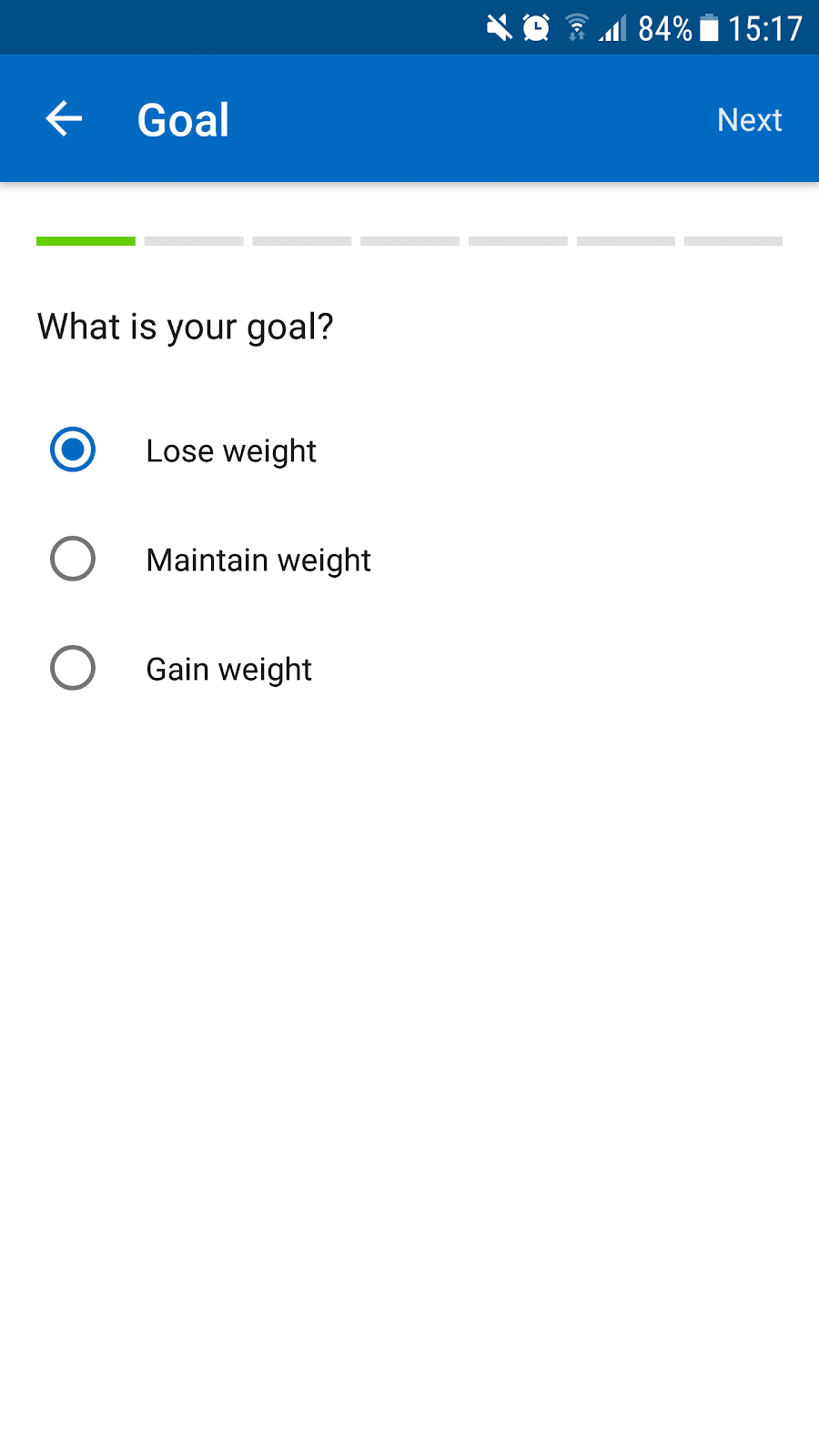Select the Lose weight option

[x=73, y=450]
